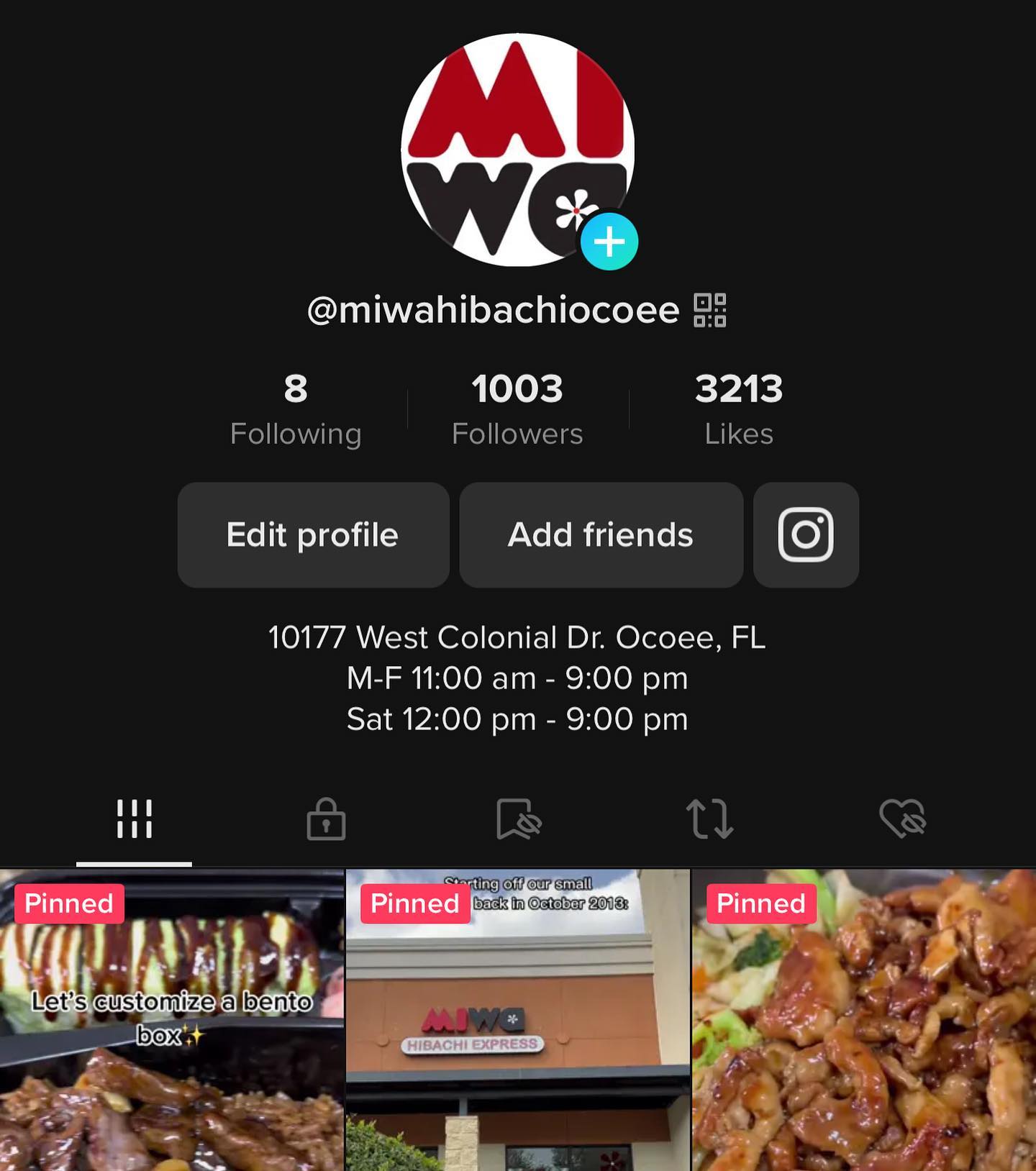
Task: Open the hidden favorites bookmark tab
Action: 518,819
